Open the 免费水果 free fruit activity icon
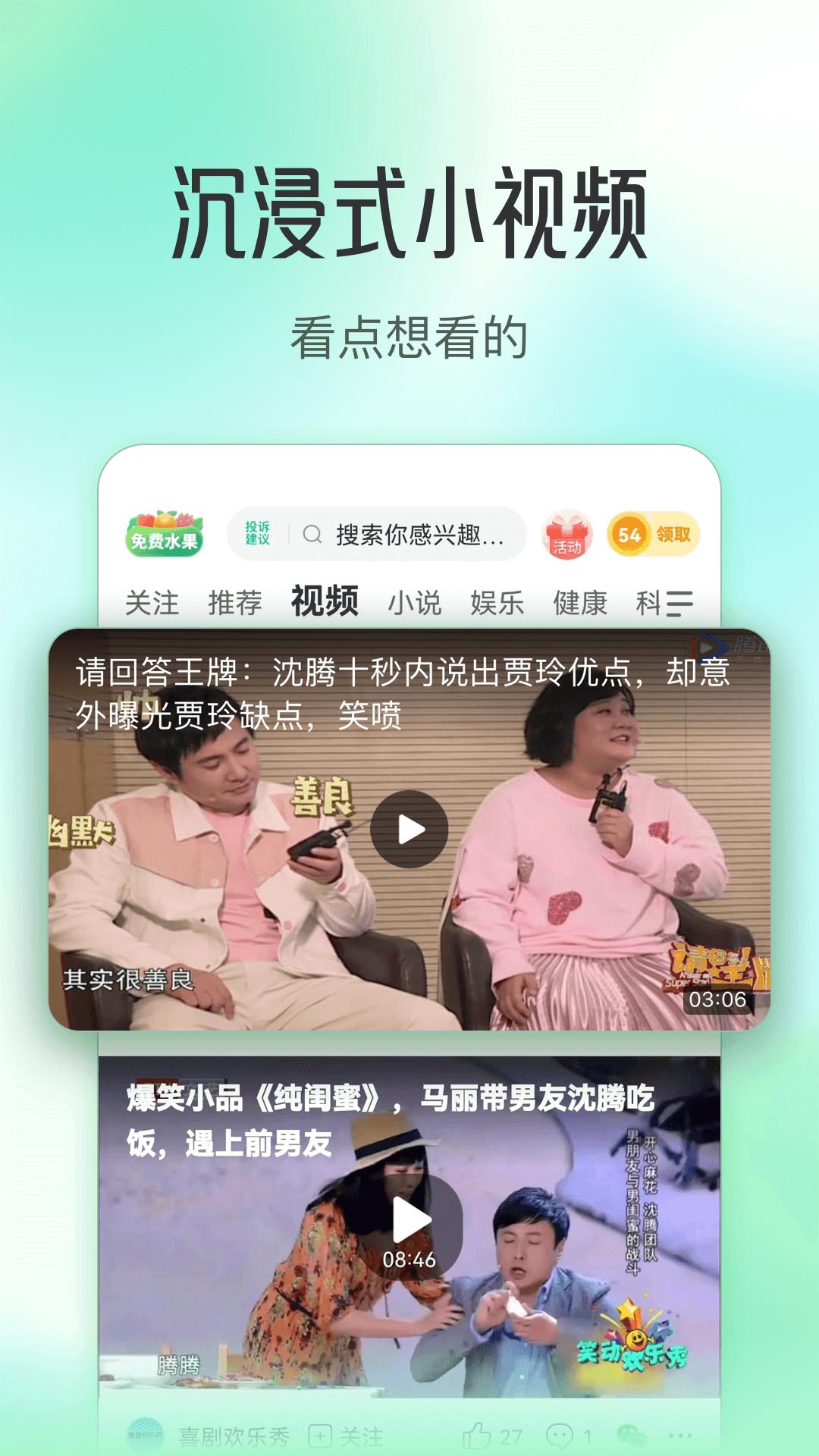The image size is (819, 1456). [x=164, y=533]
